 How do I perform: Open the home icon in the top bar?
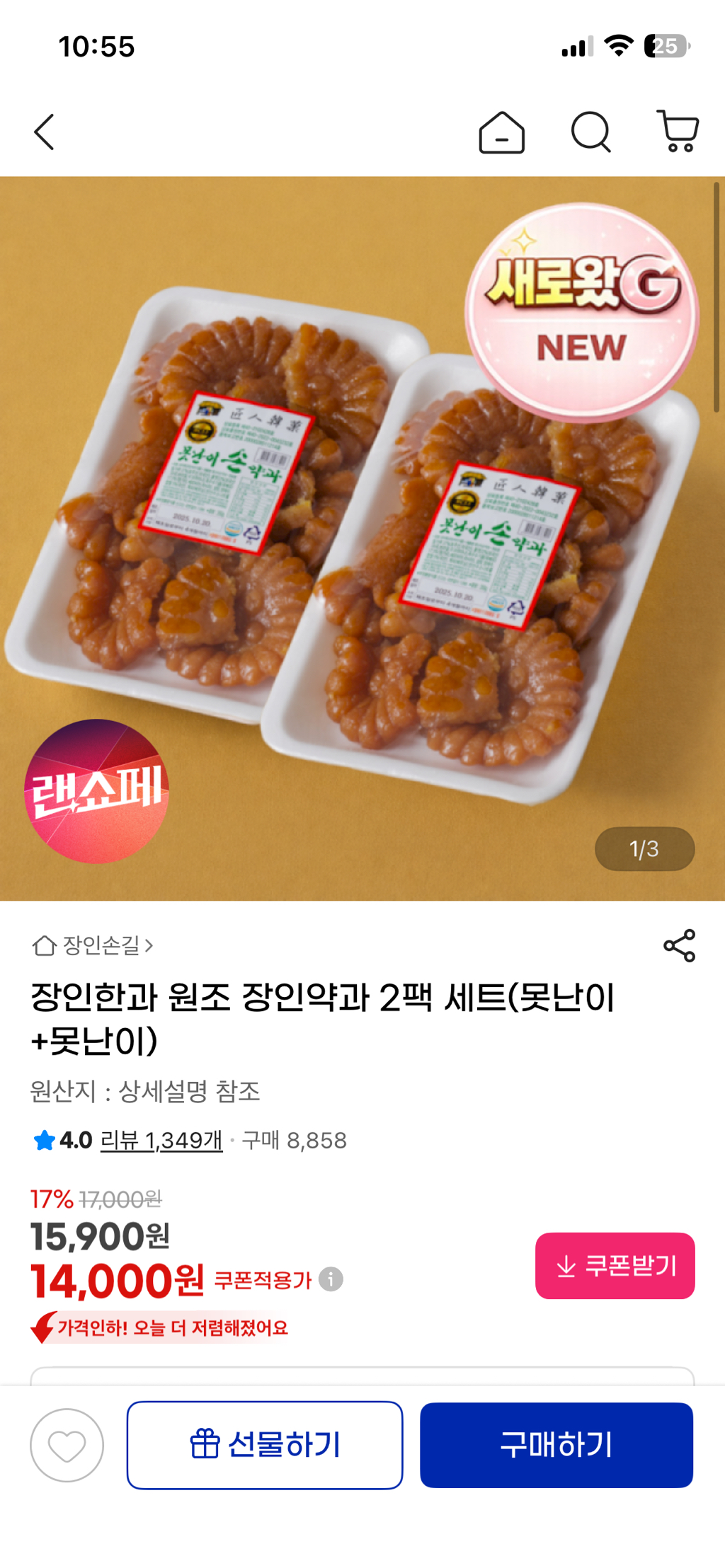(501, 132)
